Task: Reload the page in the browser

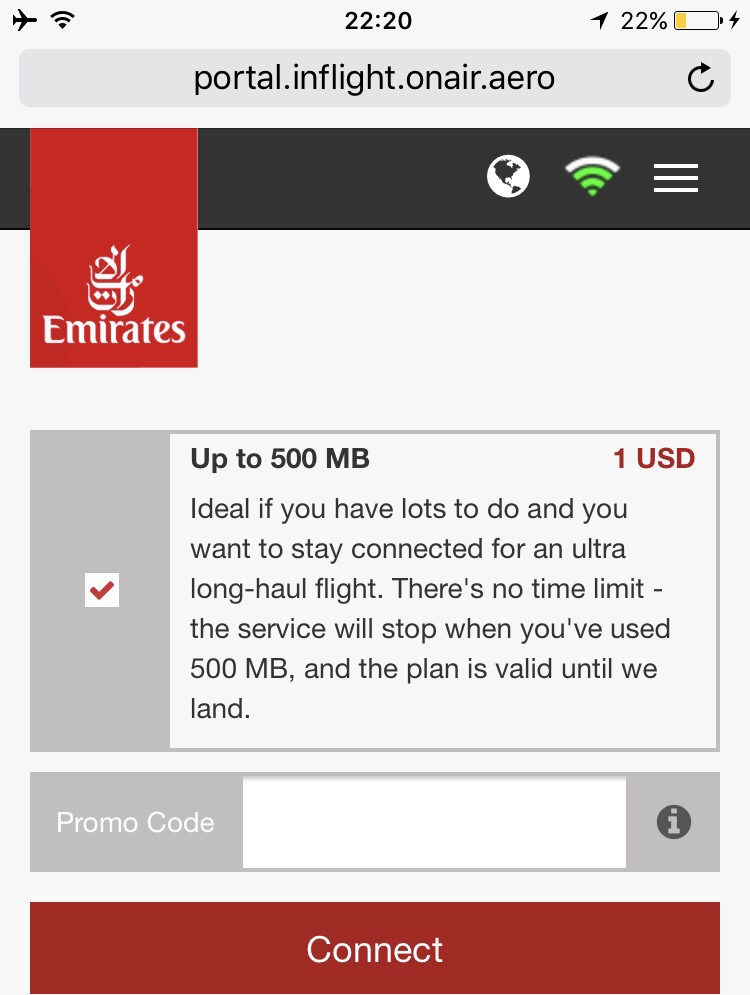Action: pyautogui.click(x=702, y=78)
